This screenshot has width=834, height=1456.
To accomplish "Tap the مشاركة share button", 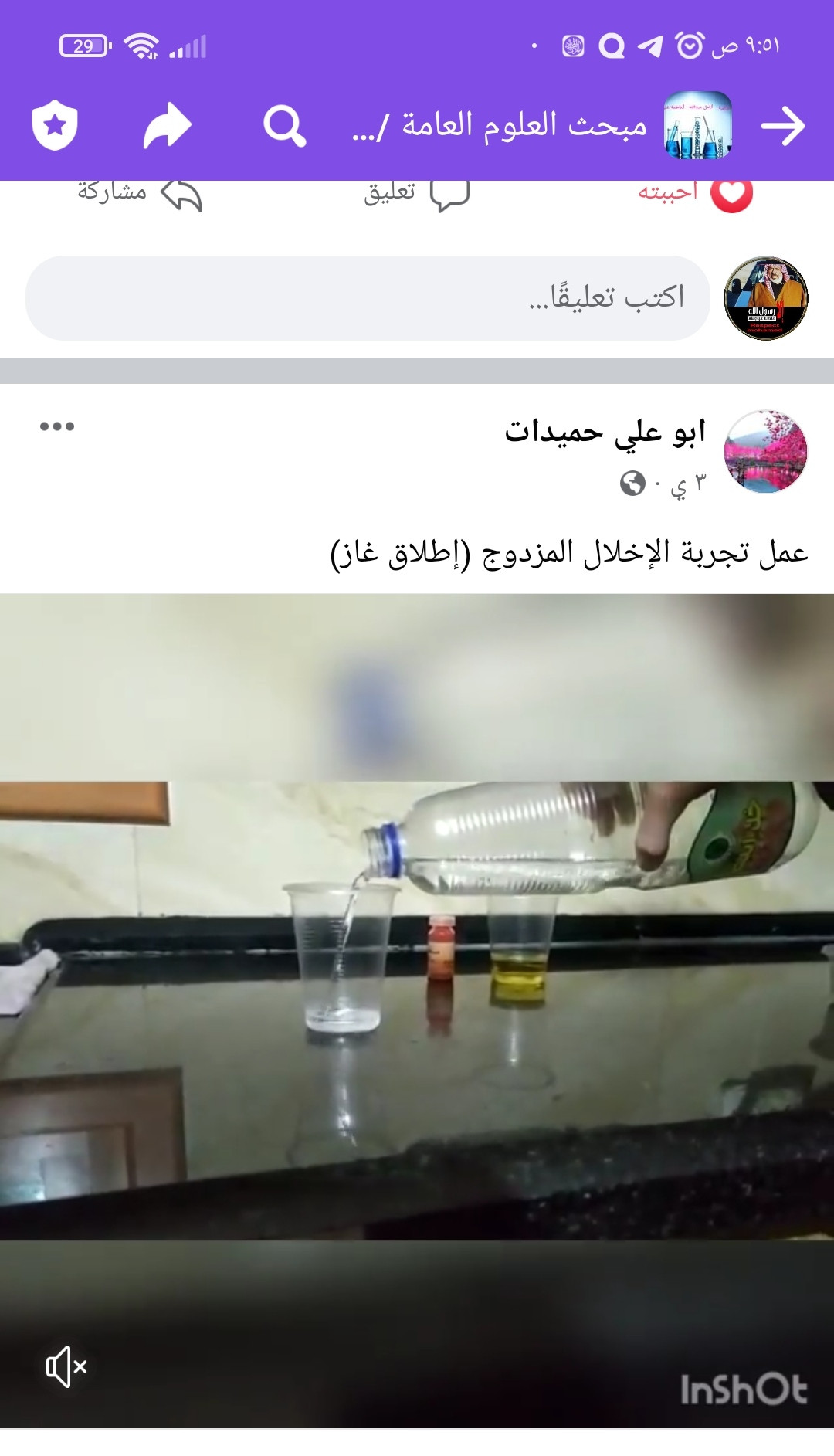I will [x=141, y=194].
